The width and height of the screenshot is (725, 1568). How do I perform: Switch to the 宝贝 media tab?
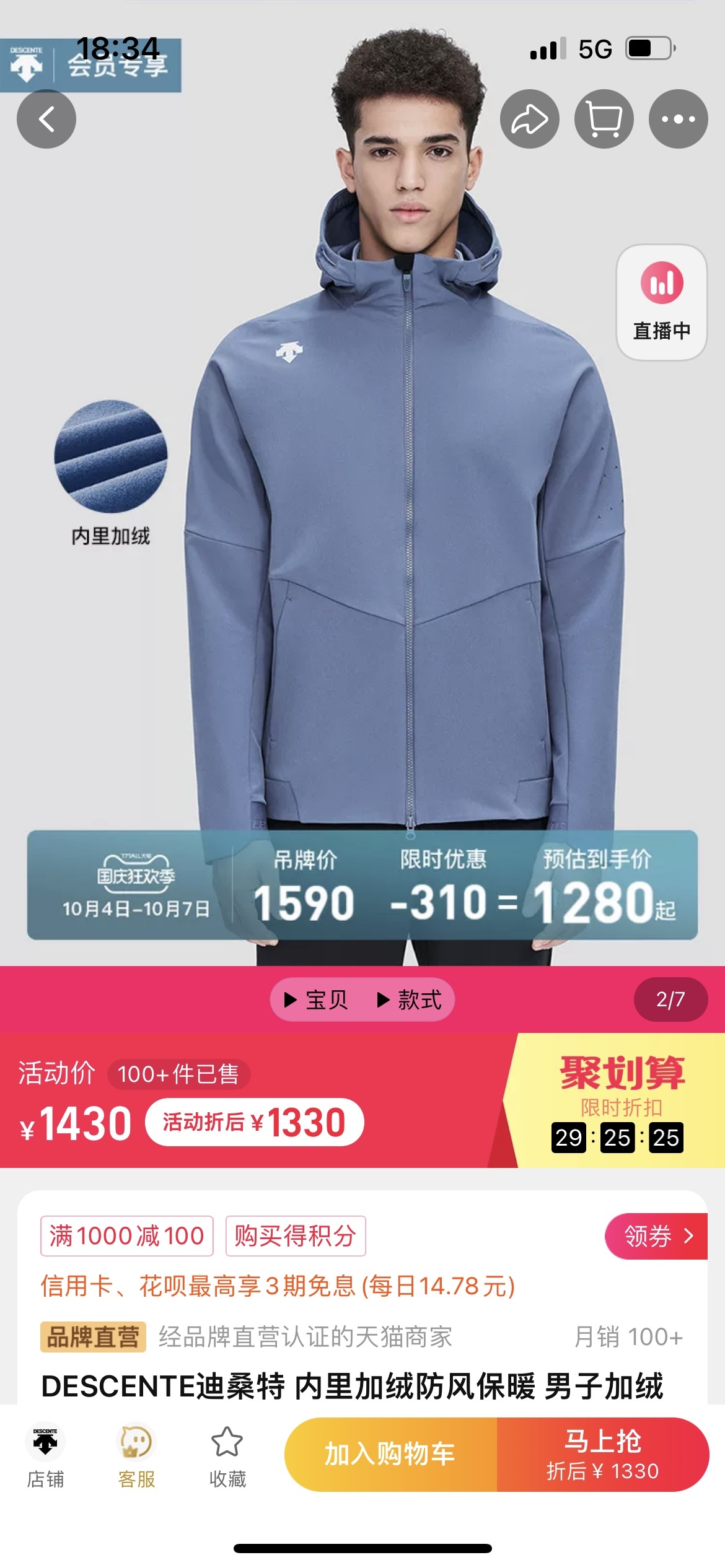click(317, 1000)
